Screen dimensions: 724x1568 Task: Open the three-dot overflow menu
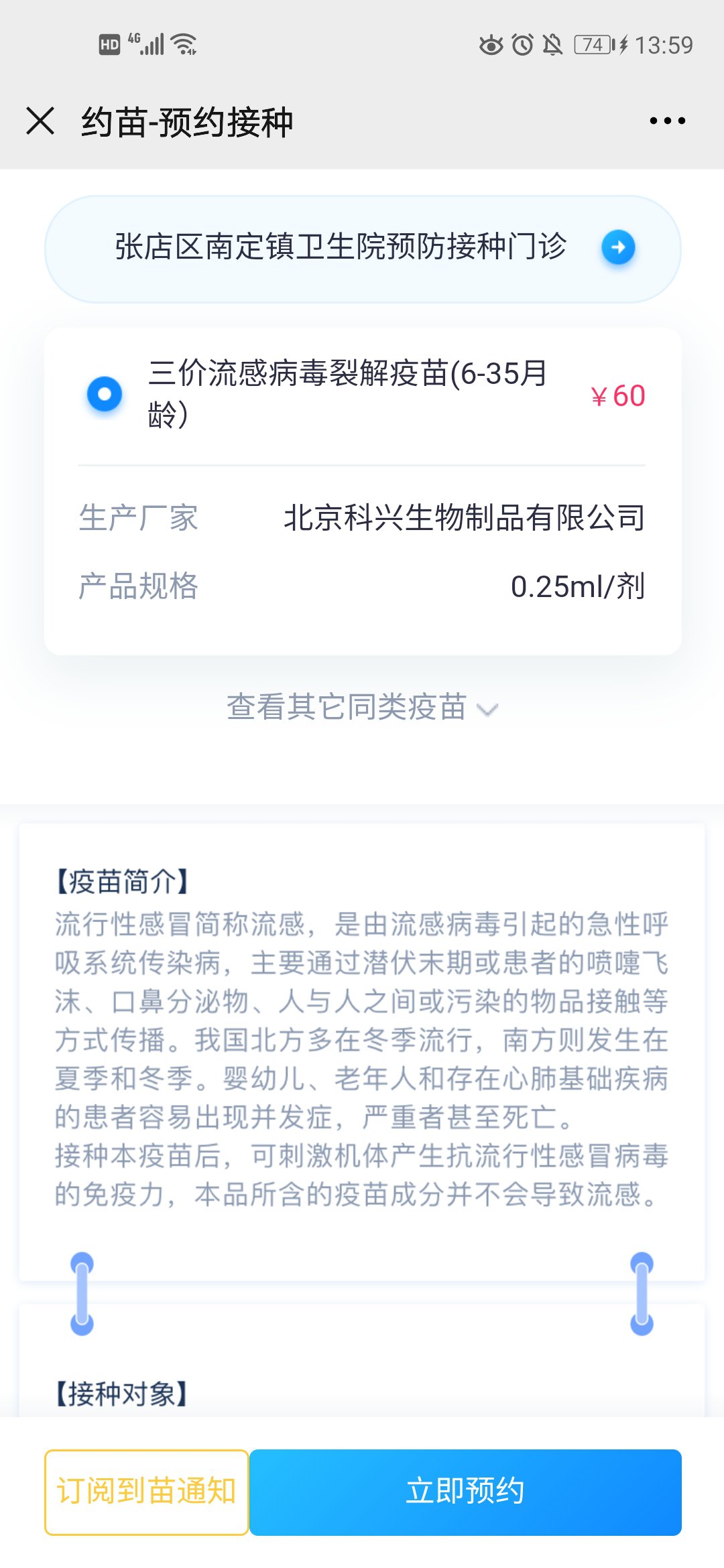pos(667,121)
